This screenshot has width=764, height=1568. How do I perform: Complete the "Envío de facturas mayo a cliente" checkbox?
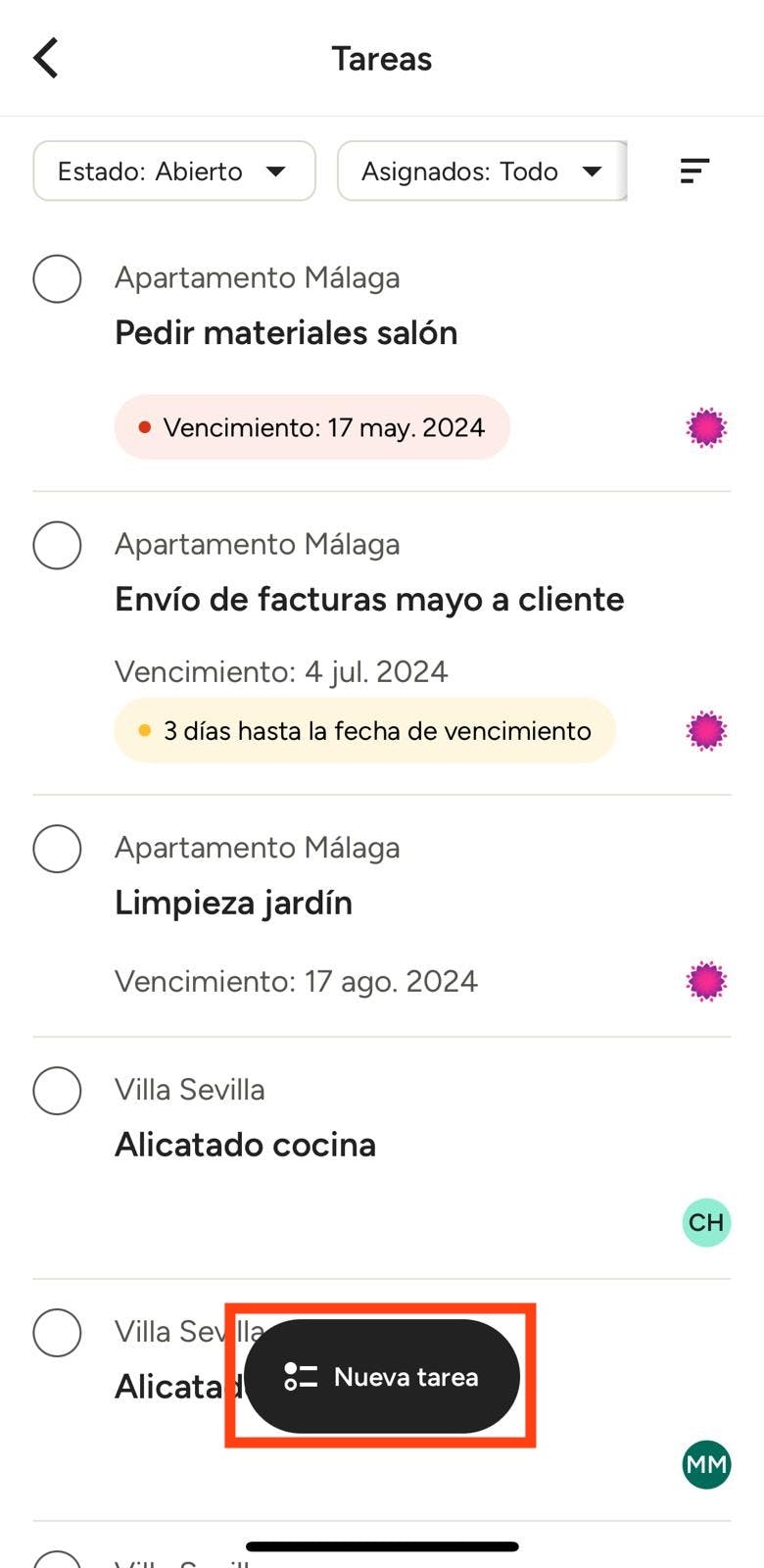pos(57,545)
